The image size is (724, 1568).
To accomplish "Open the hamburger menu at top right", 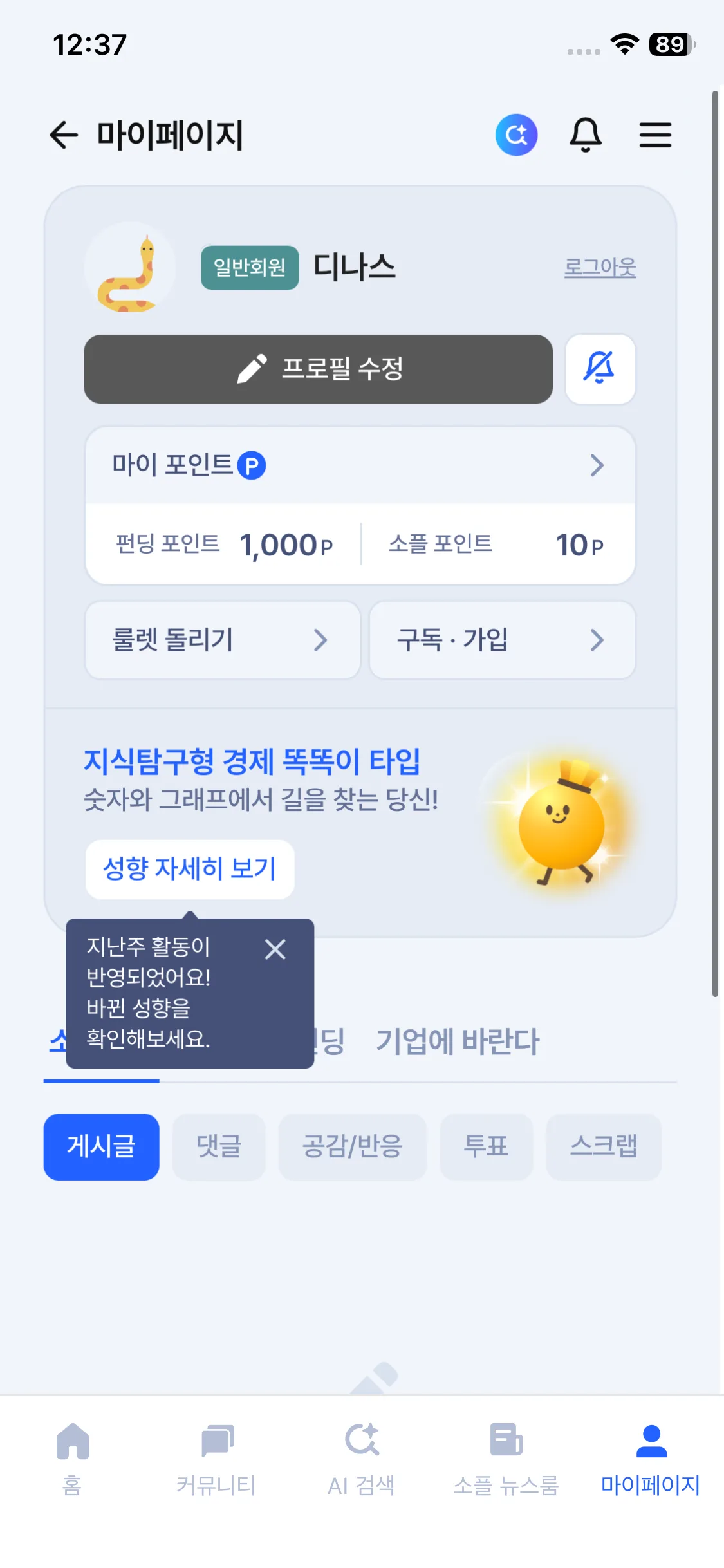I will click(x=656, y=135).
